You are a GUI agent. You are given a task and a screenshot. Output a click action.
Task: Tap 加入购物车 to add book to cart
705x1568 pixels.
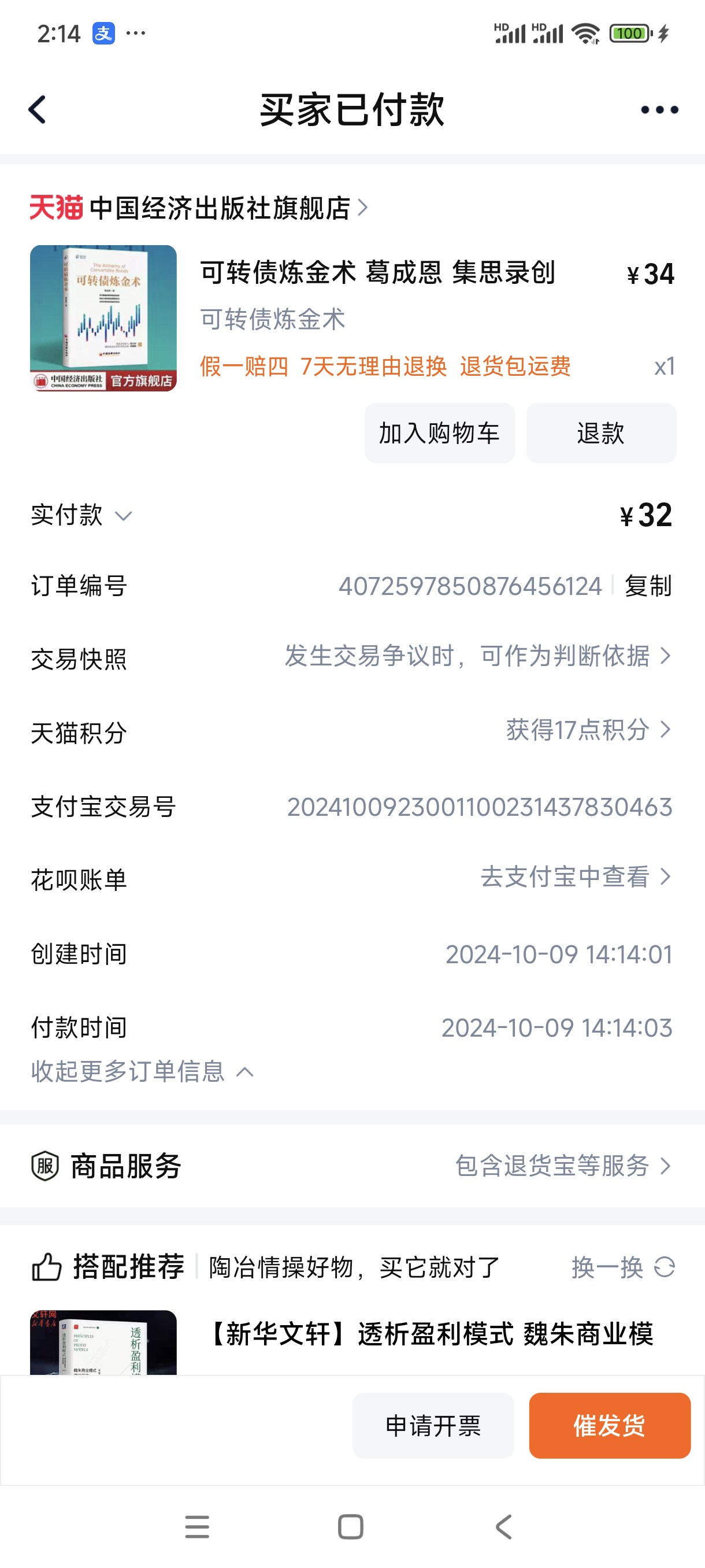[439, 434]
